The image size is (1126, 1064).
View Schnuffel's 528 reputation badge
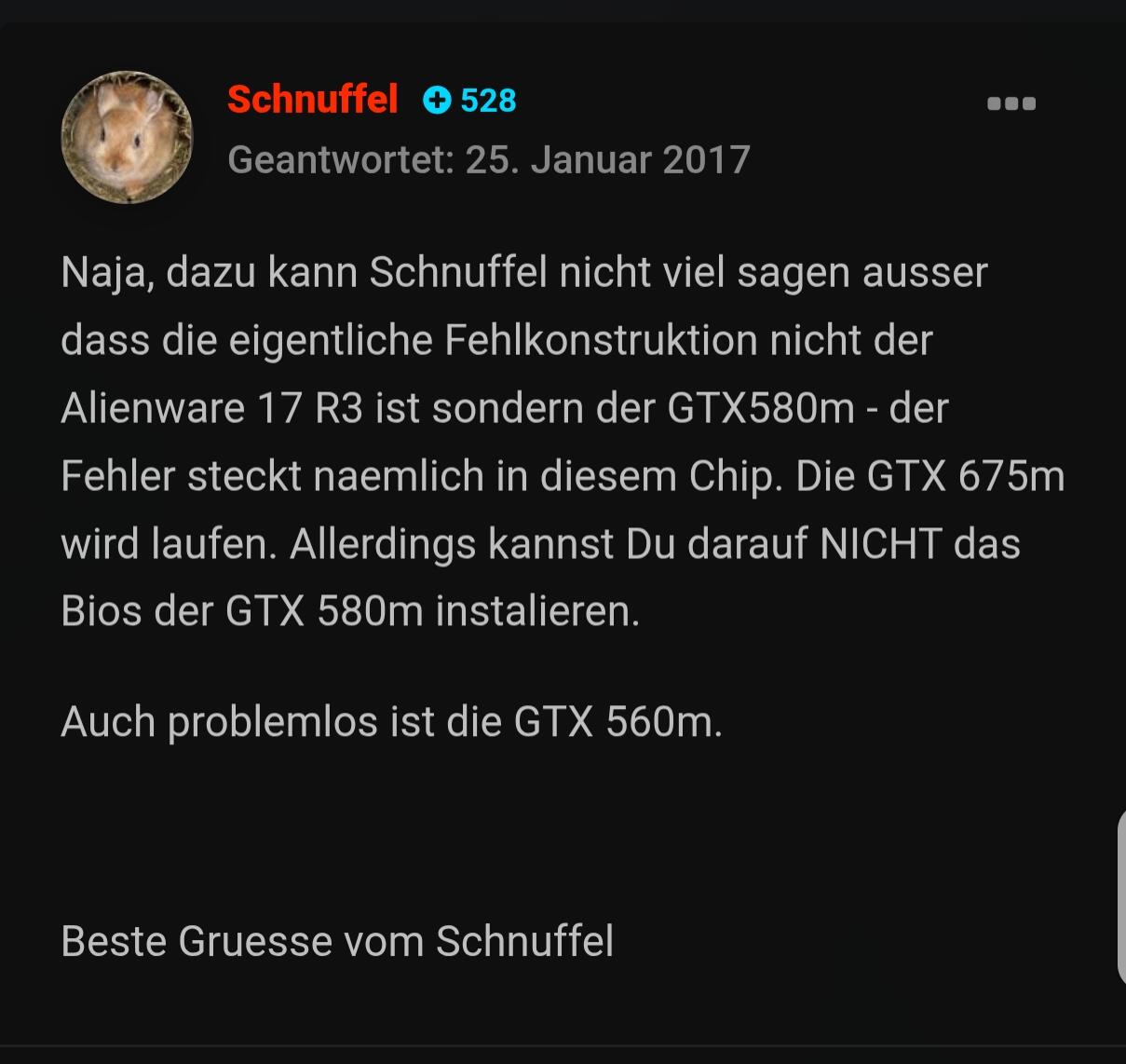(x=470, y=100)
